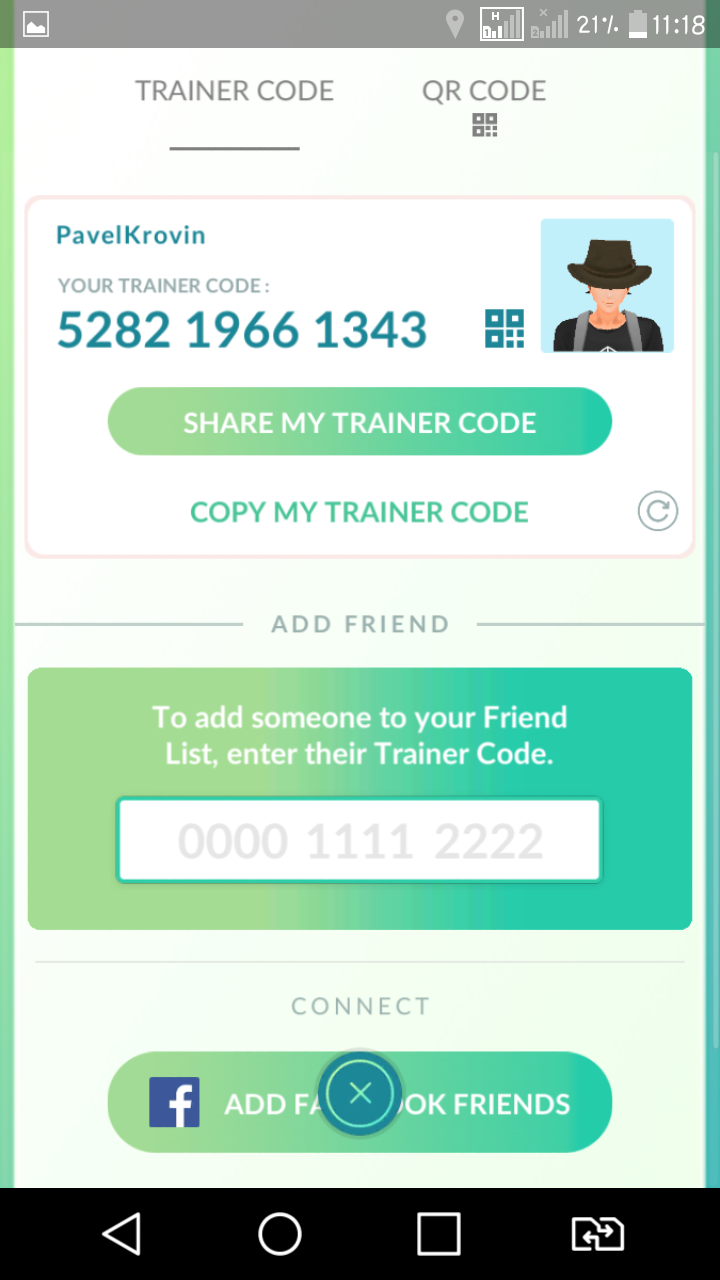Tap SHARE MY TRAINER CODE button
Screen dimensions: 720x1280
point(359,422)
